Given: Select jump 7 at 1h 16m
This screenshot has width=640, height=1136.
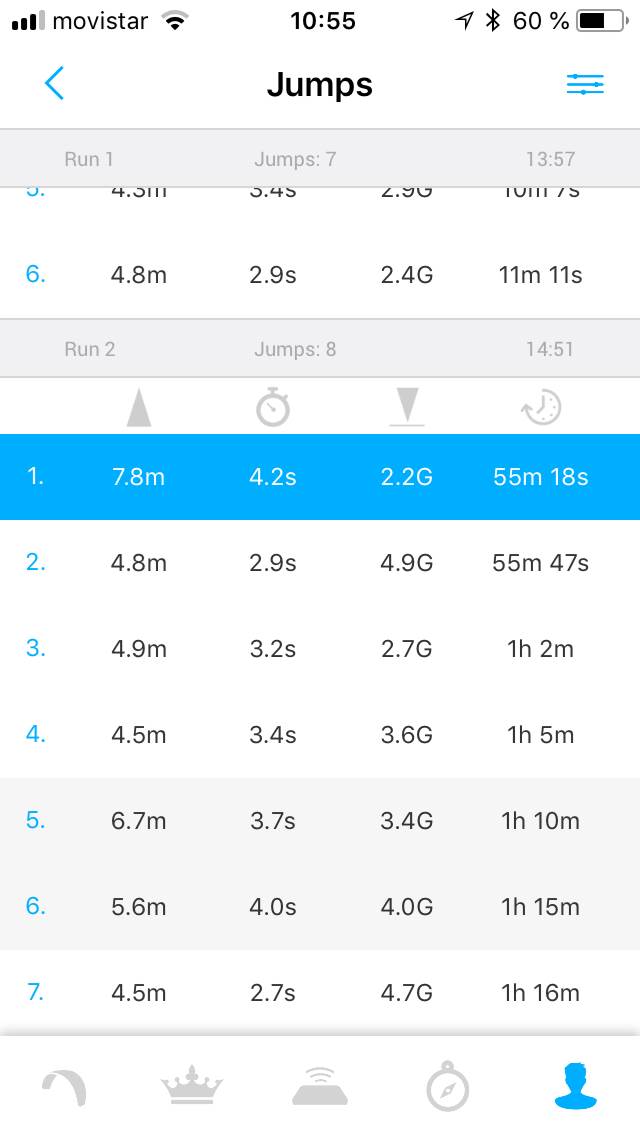Looking at the screenshot, I should [x=320, y=993].
